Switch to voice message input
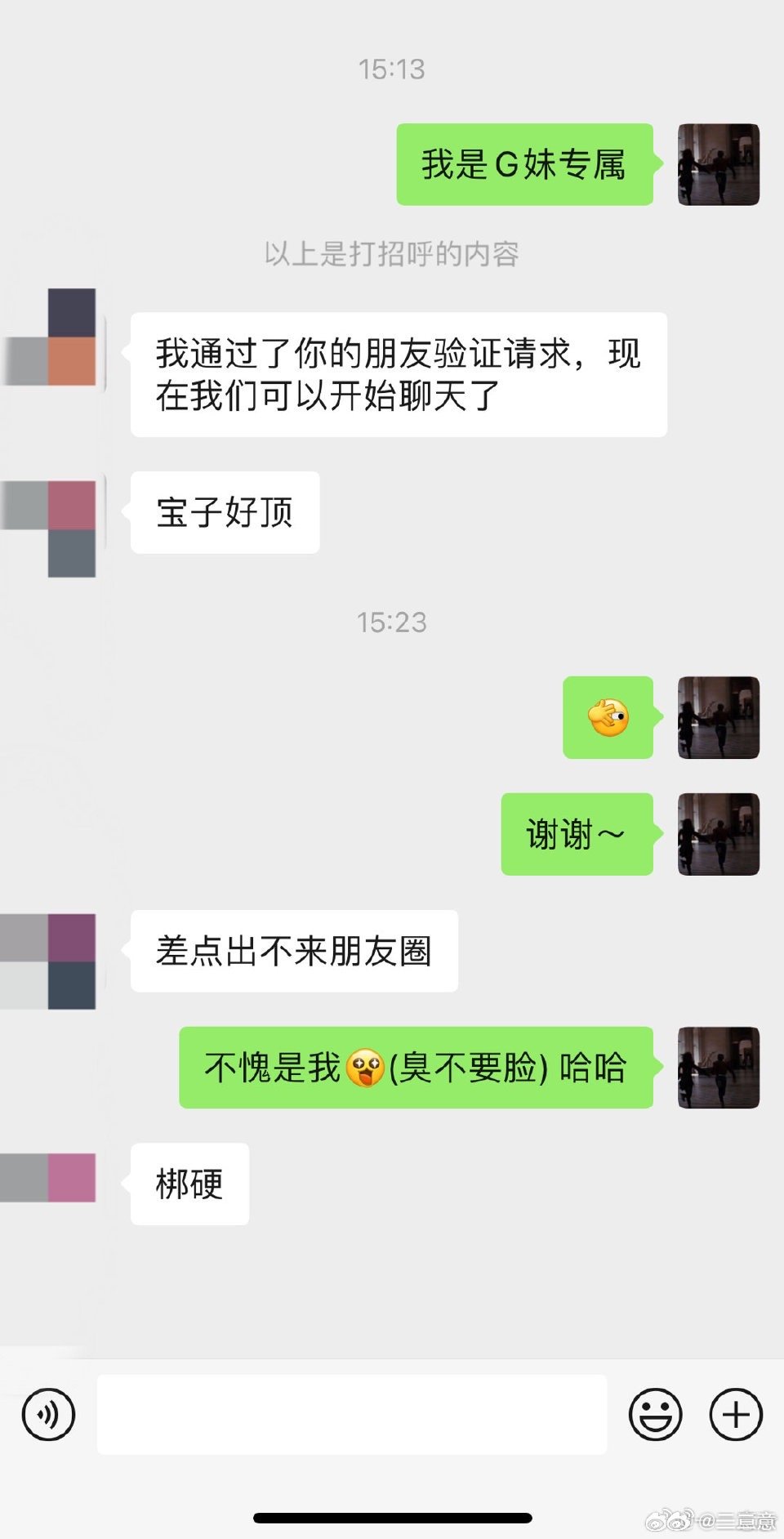 (49, 1414)
